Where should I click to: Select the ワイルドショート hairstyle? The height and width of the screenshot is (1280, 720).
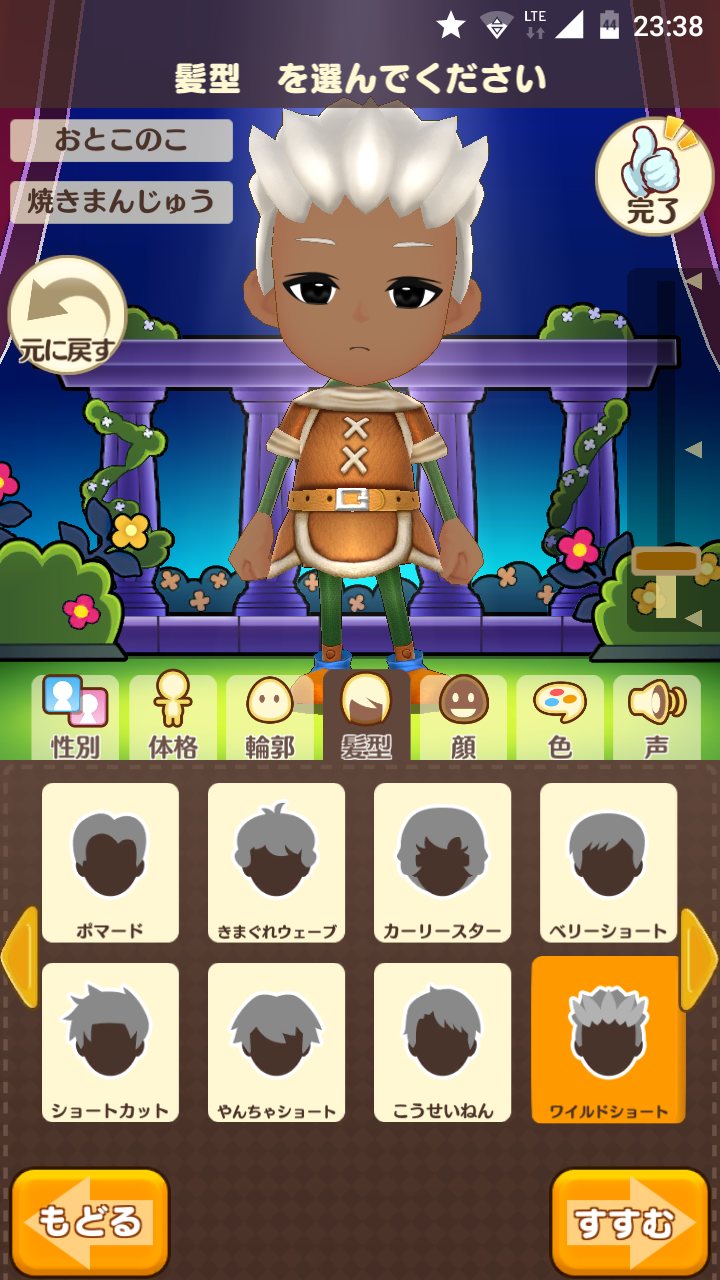tap(608, 1040)
